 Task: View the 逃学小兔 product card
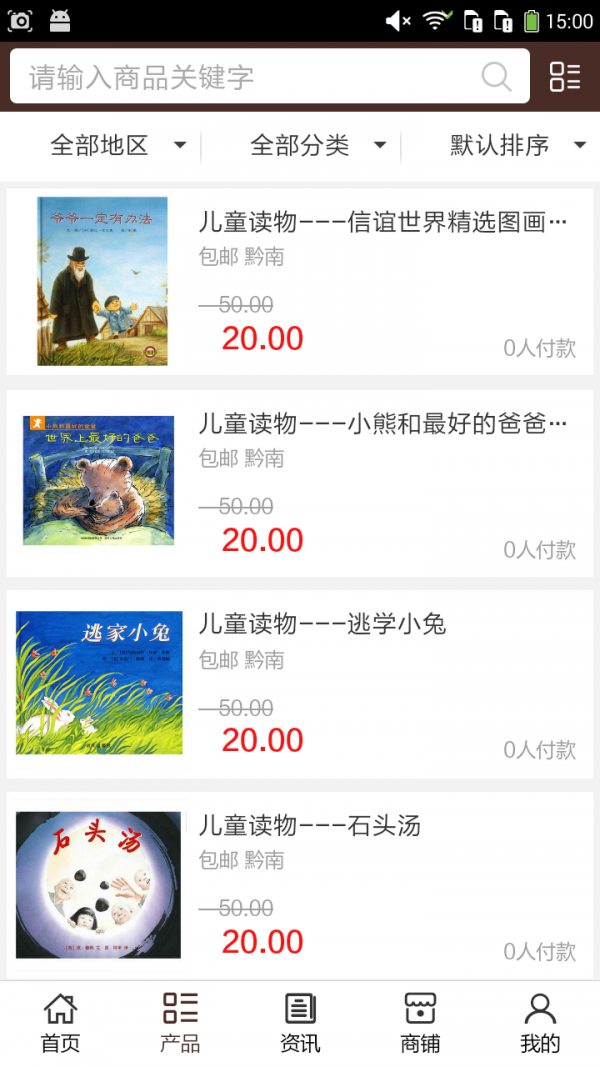[300, 684]
